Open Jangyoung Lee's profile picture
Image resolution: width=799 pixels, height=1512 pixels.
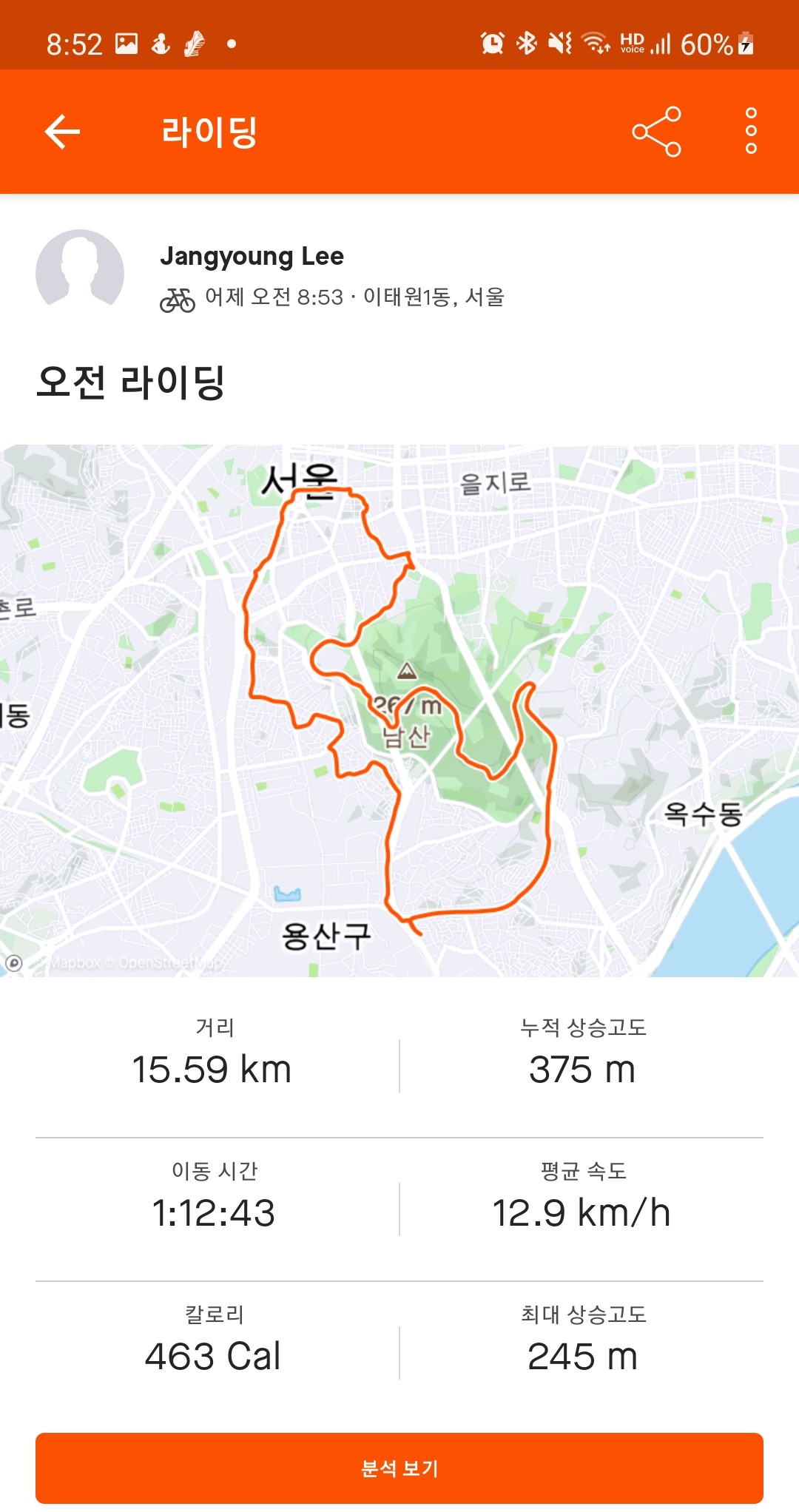(80, 272)
